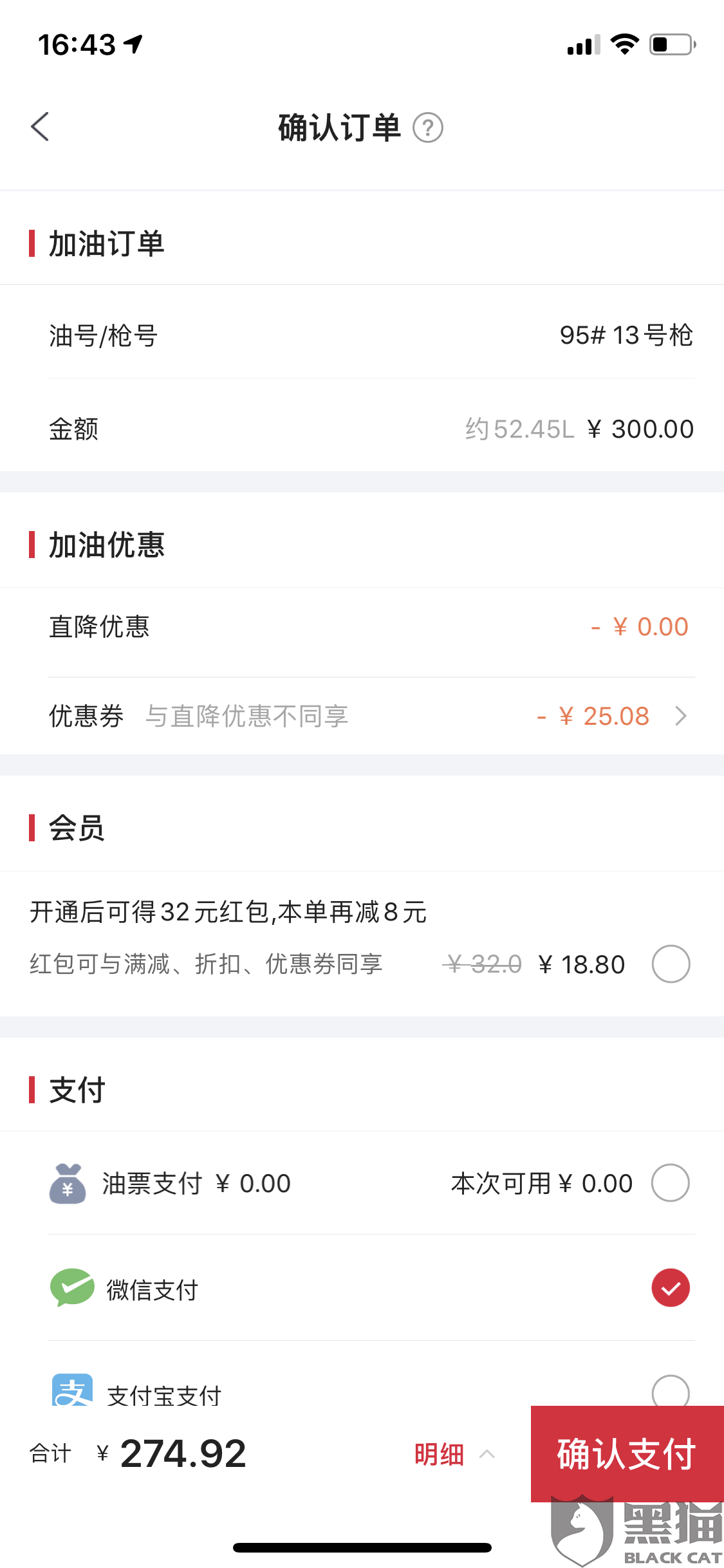
Task: Open the 优惠券 coupon selection row
Action: 362,716
